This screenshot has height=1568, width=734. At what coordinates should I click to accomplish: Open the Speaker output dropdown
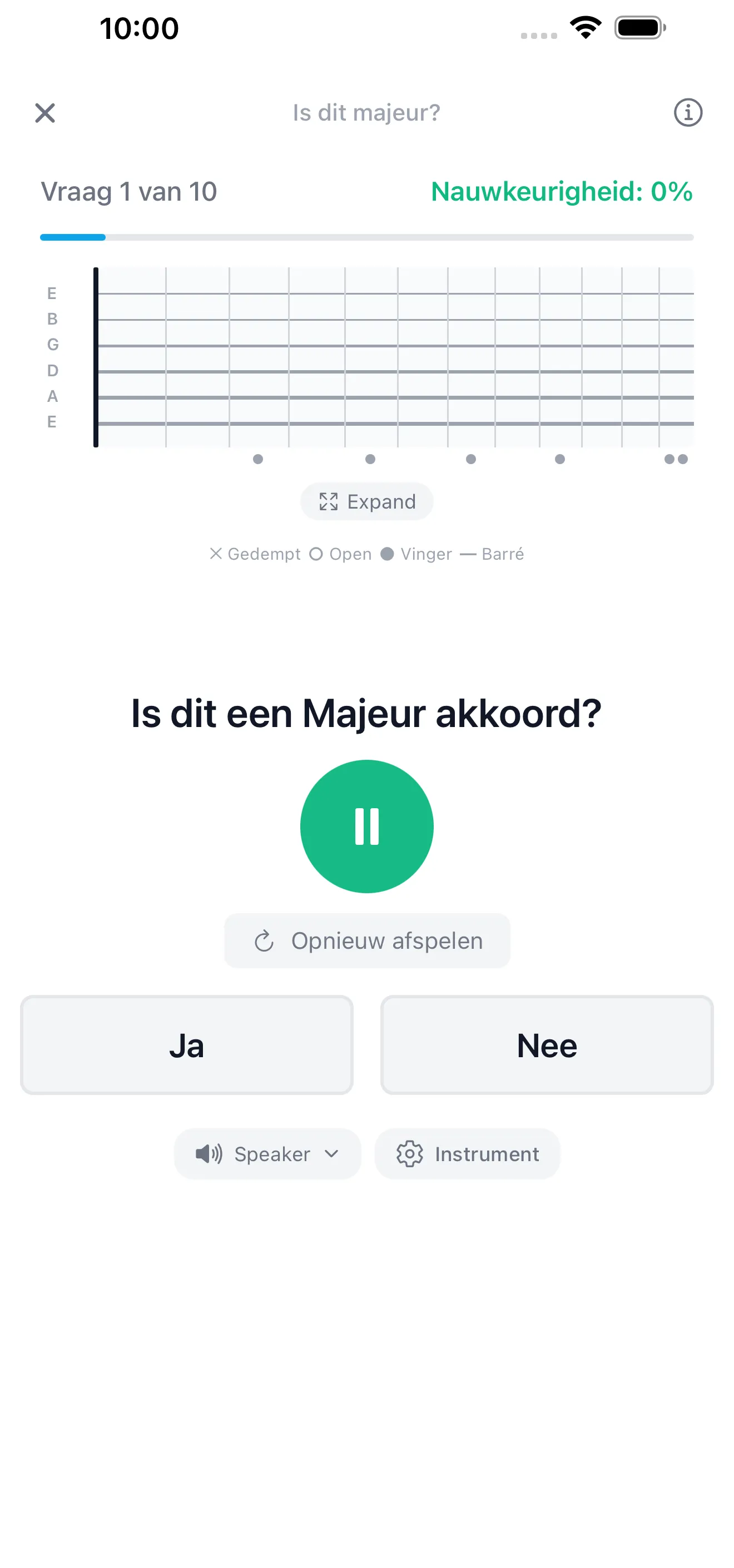267,1153
